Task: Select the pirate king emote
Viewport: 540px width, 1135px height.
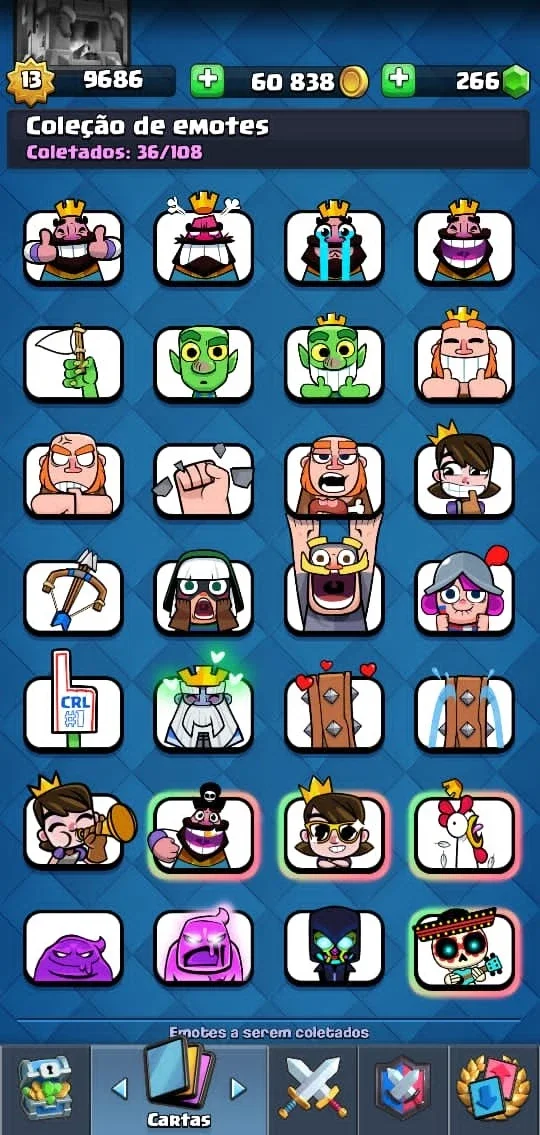Action: pyautogui.click(x=203, y=828)
